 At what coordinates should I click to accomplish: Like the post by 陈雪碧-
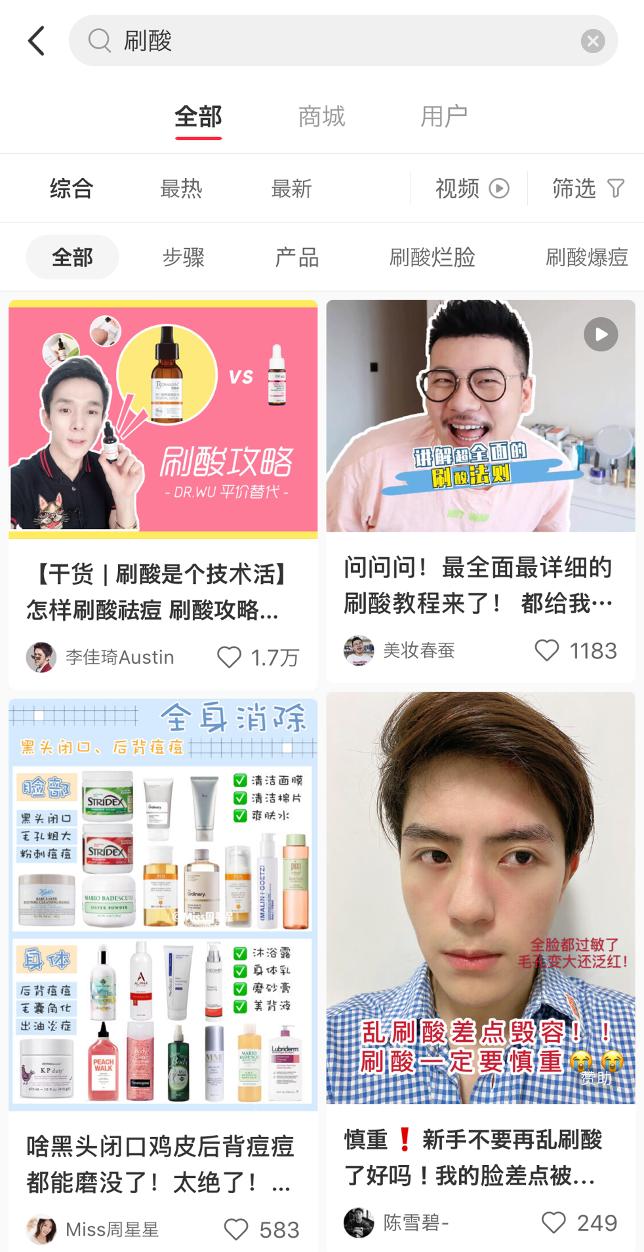(554, 1222)
